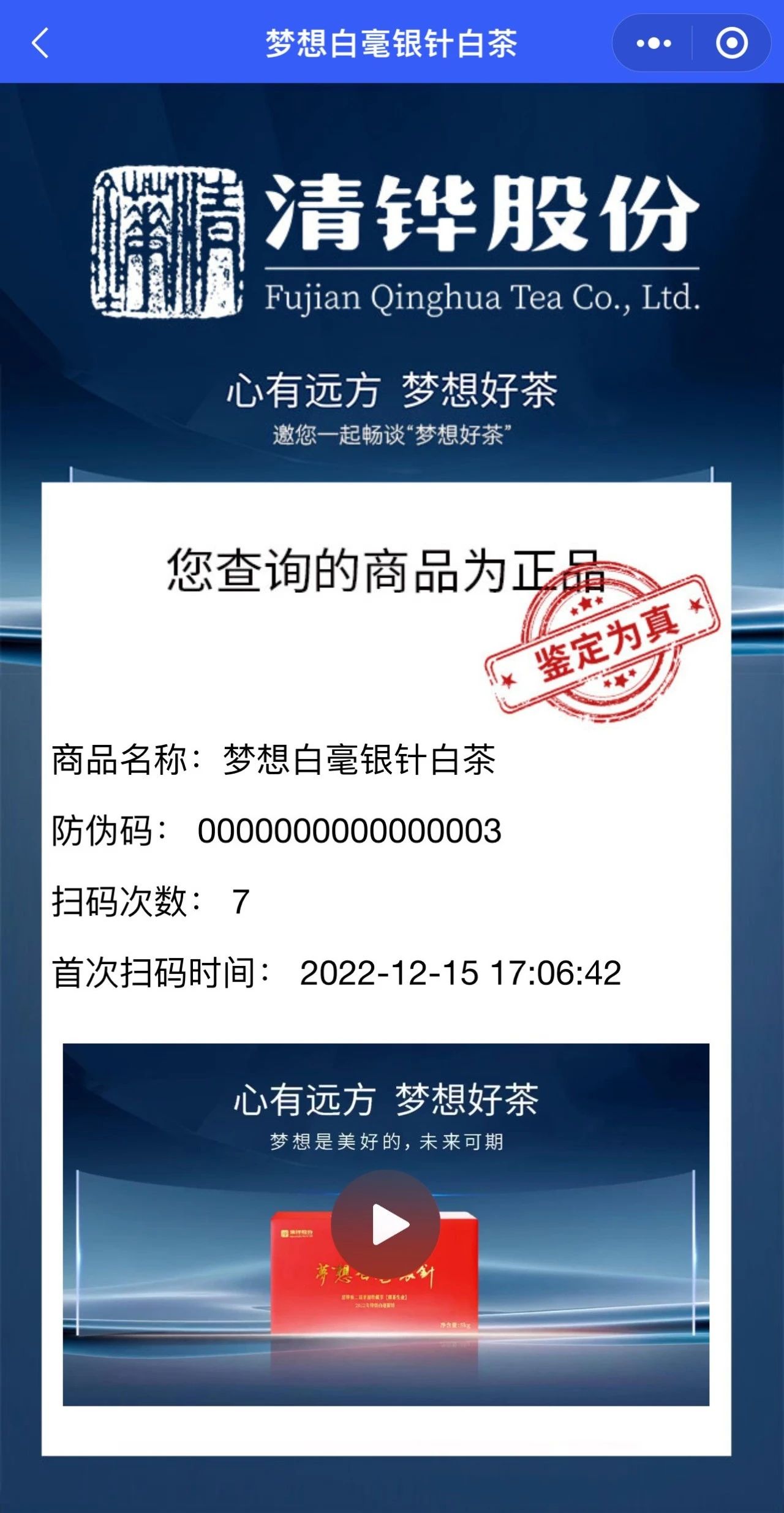The height and width of the screenshot is (1513, 784).
Task: Play the 梦想好茶 product video
Action: (386, 1225)
